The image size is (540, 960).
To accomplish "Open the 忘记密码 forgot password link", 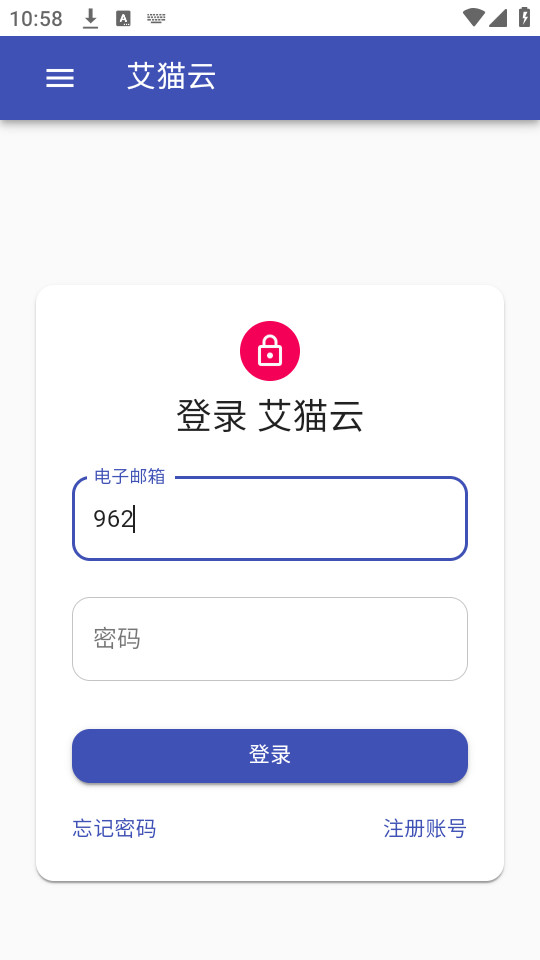I will (x=114, y=828).
